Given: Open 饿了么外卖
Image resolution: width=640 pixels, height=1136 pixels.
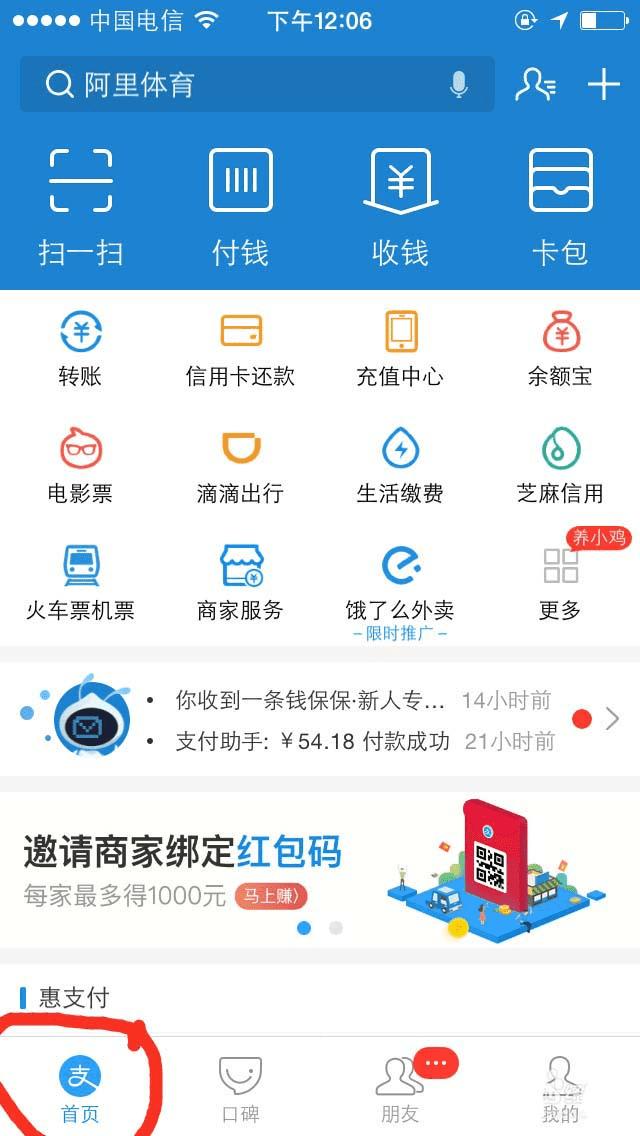Looking at the screenshot, I should point(400,583).
